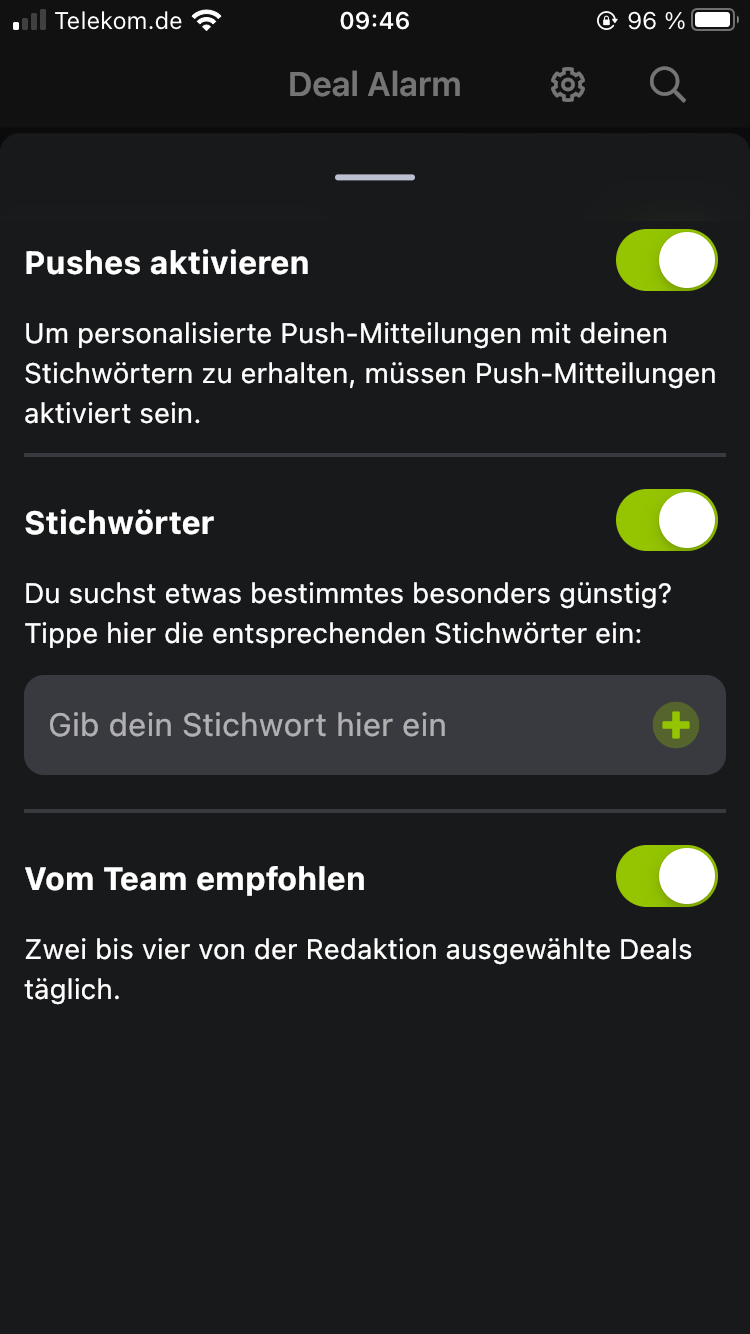This screenshot has height=1334, width=750.
Task: Add keyword with the green plus button
Action: click(676, 725)
